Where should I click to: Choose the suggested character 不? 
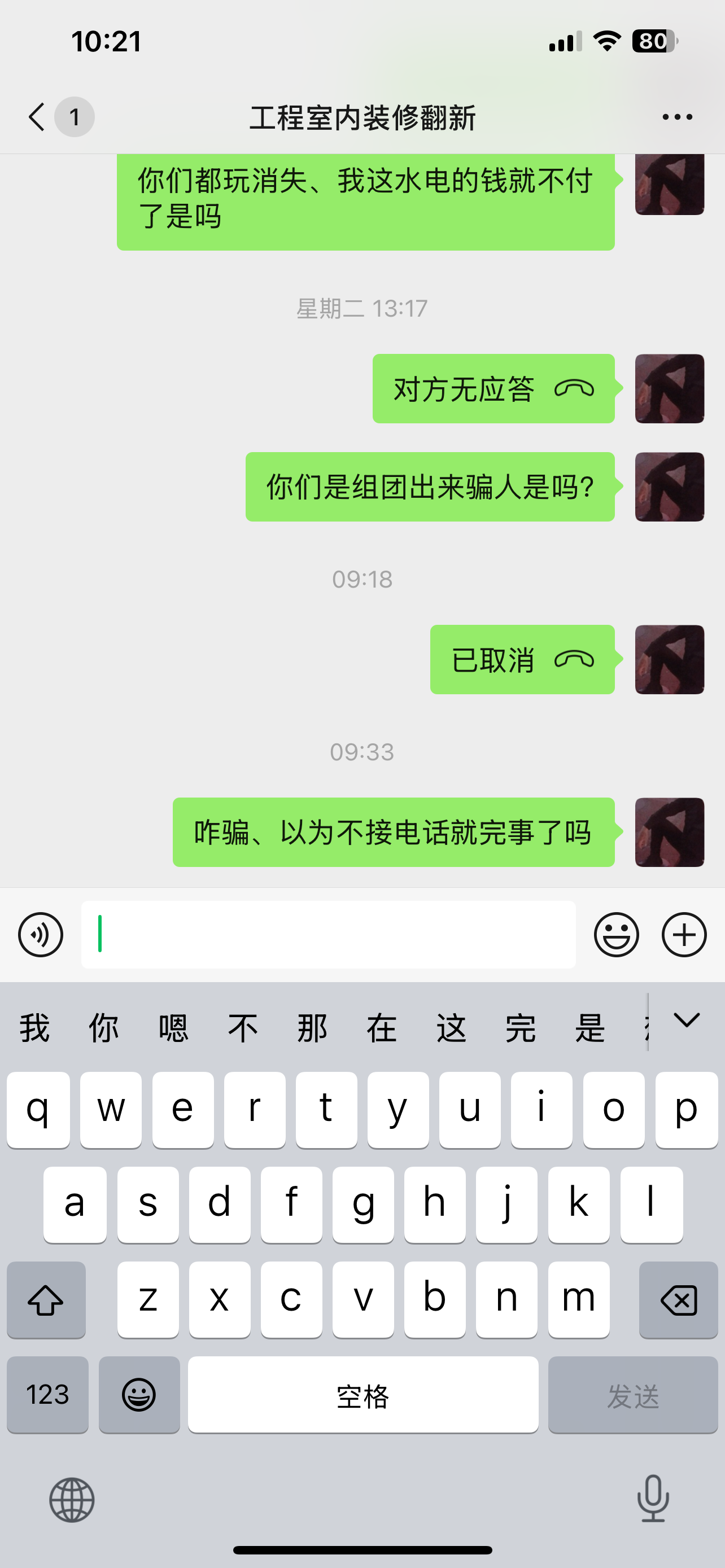click(243, 1028)
